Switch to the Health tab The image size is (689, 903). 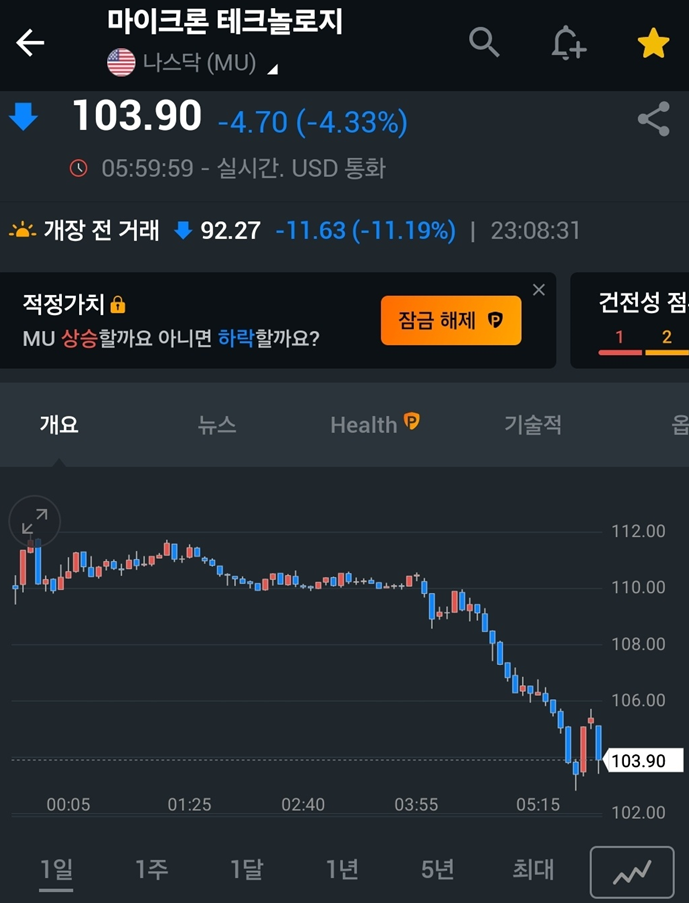coord(374,424)
